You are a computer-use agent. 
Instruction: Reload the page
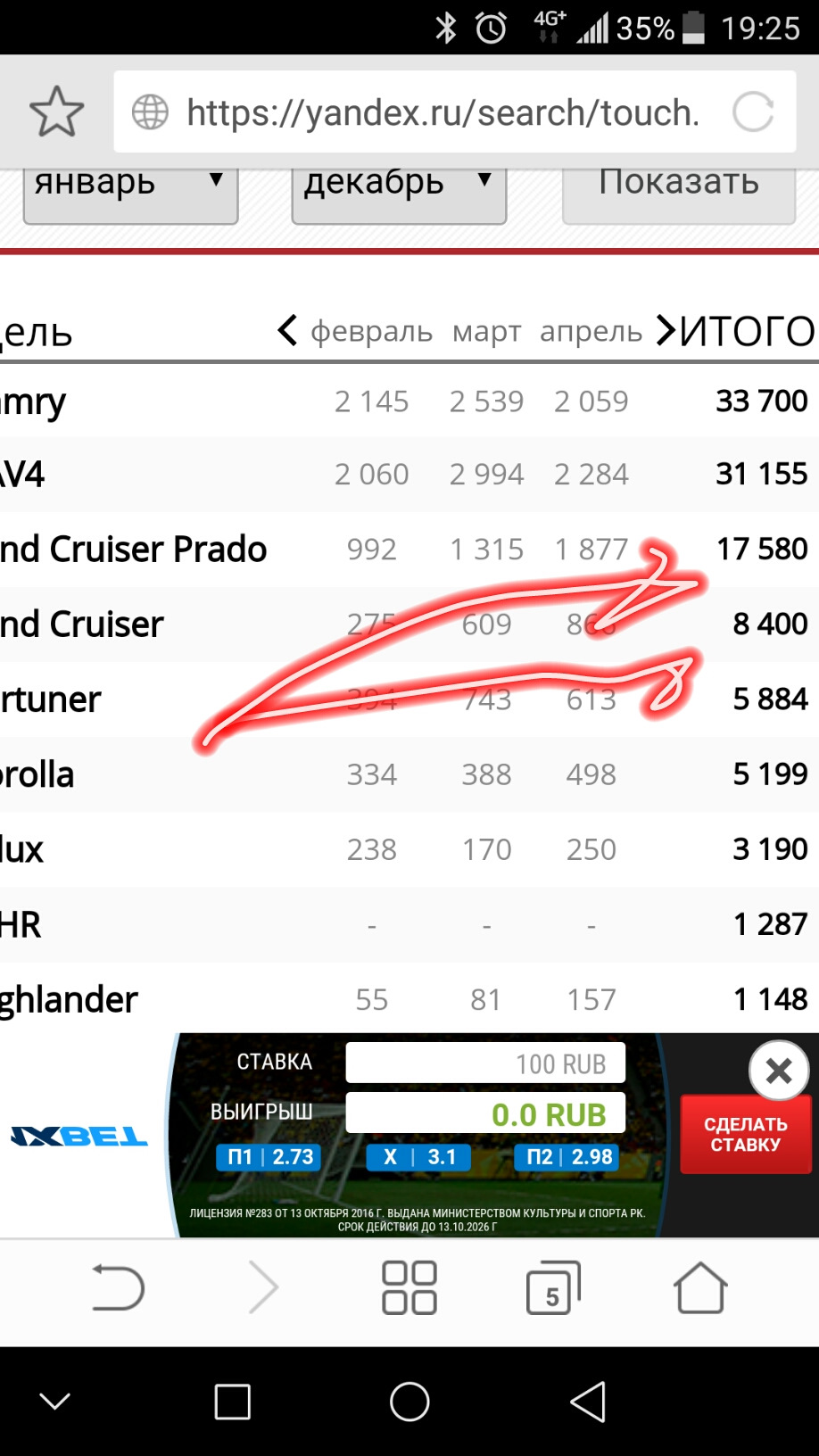click(752, 113)
